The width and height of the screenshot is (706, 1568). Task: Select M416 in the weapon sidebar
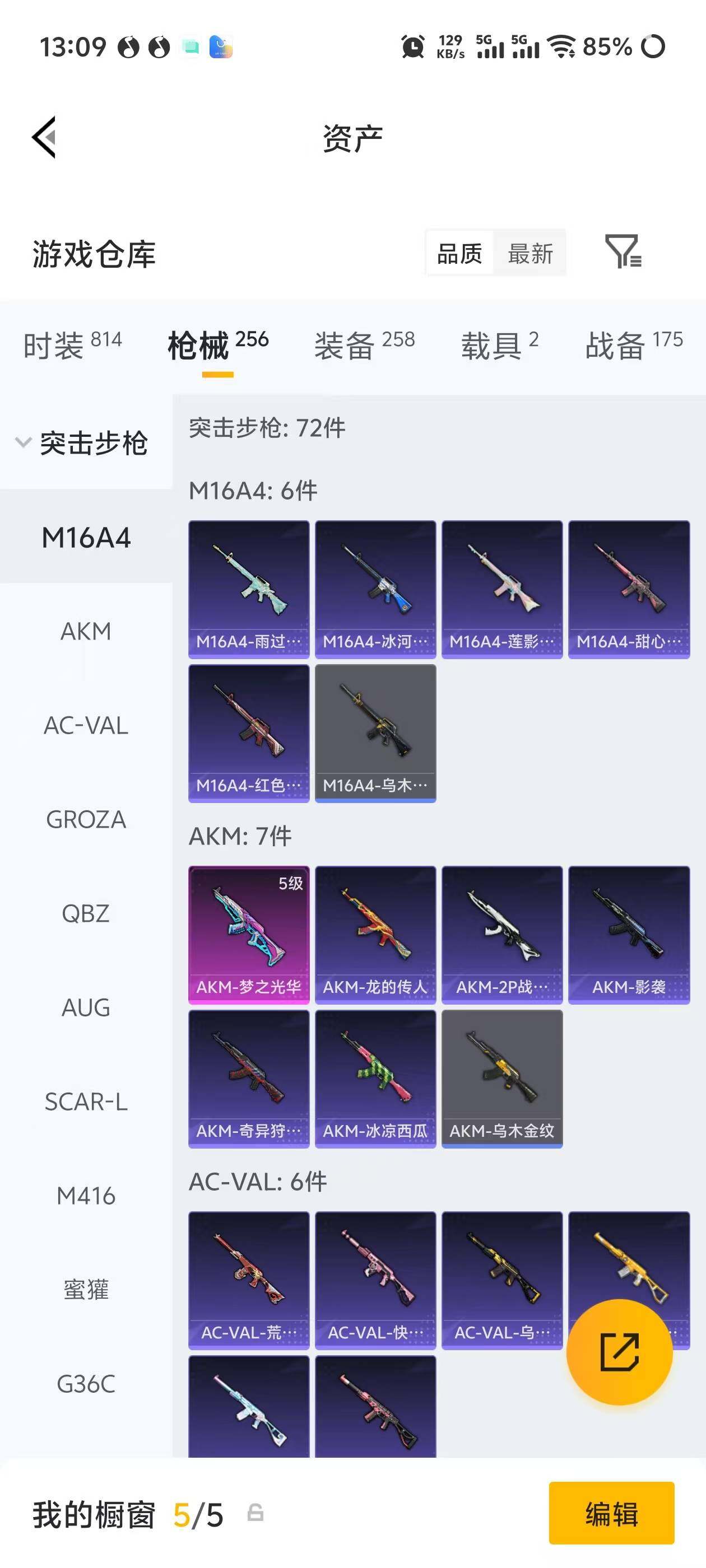[x=86, y=1196]
